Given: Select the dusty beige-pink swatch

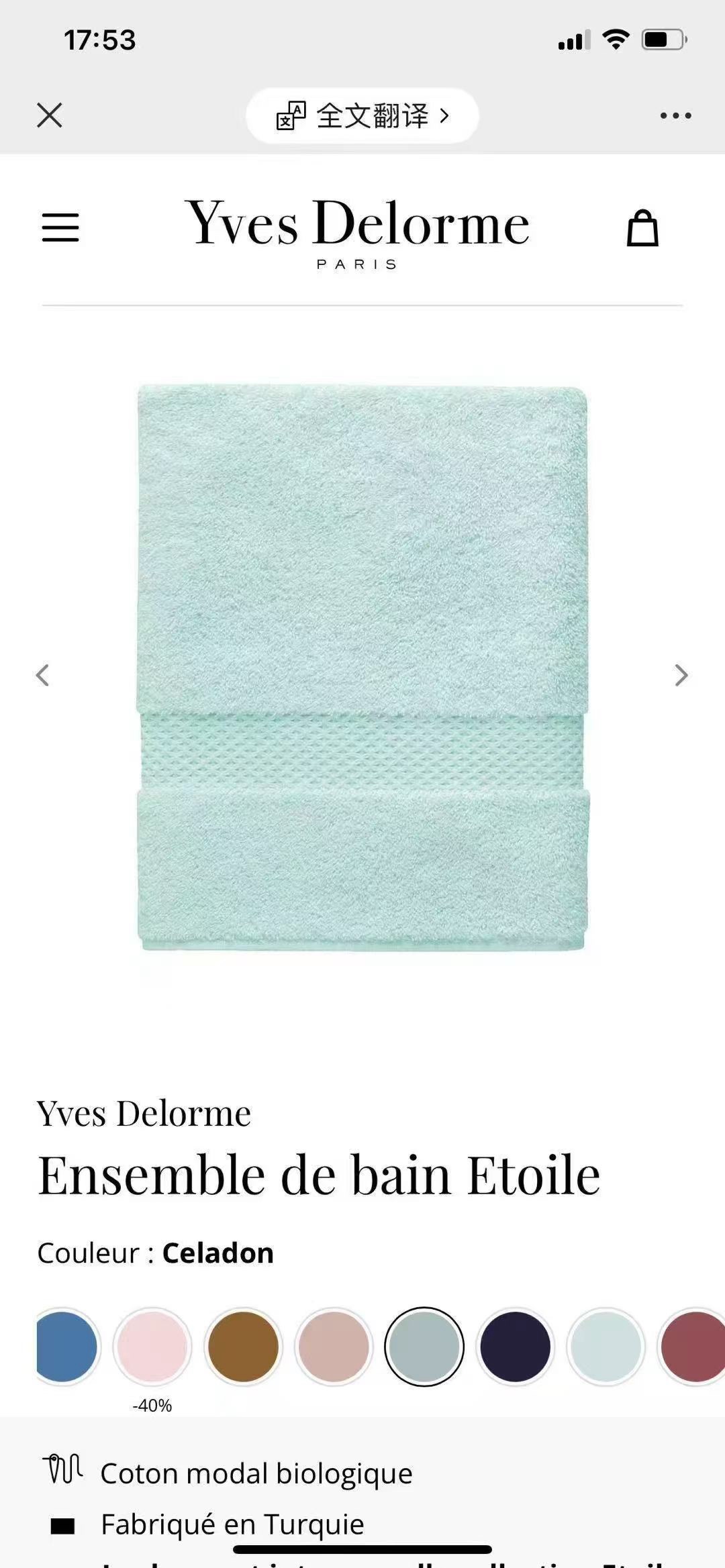Looking at the screenshot, I should pos(334,1347).
